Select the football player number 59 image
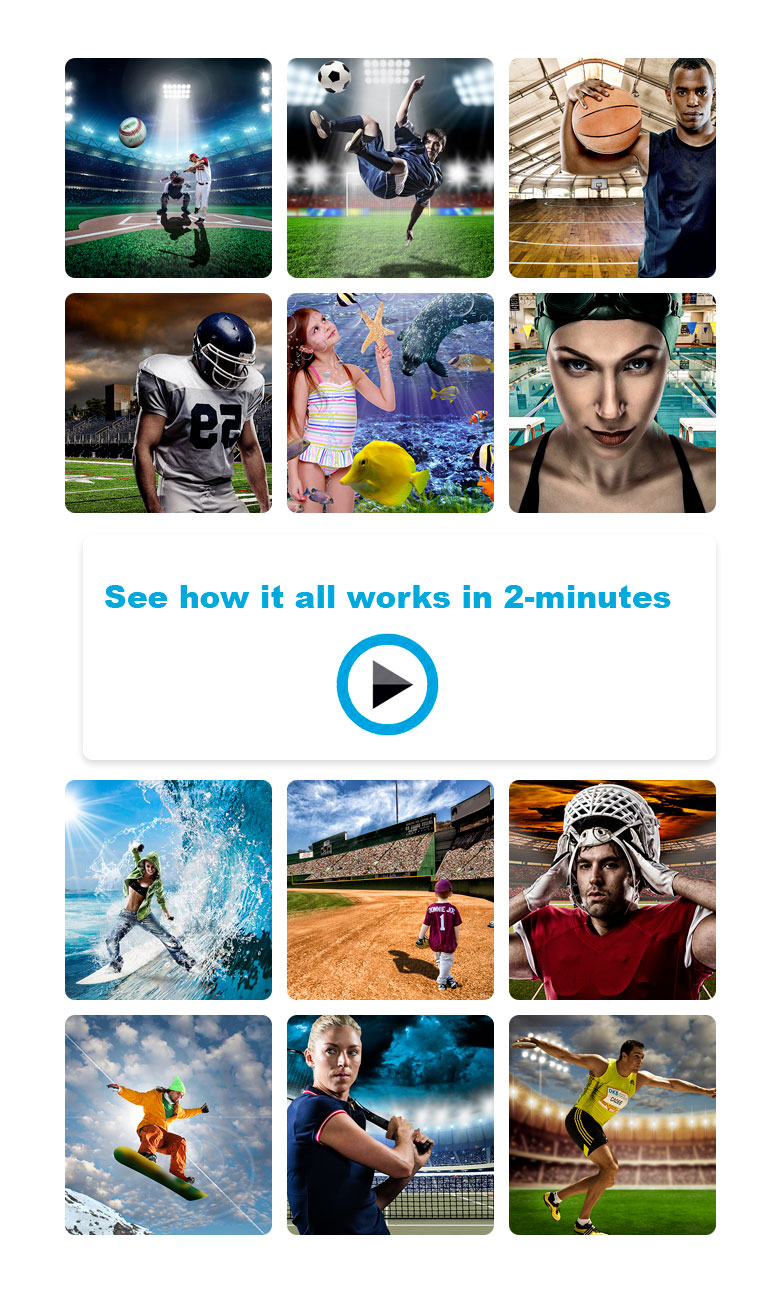The width and height of the screenshot is (780, 1306). coord(168,403)
